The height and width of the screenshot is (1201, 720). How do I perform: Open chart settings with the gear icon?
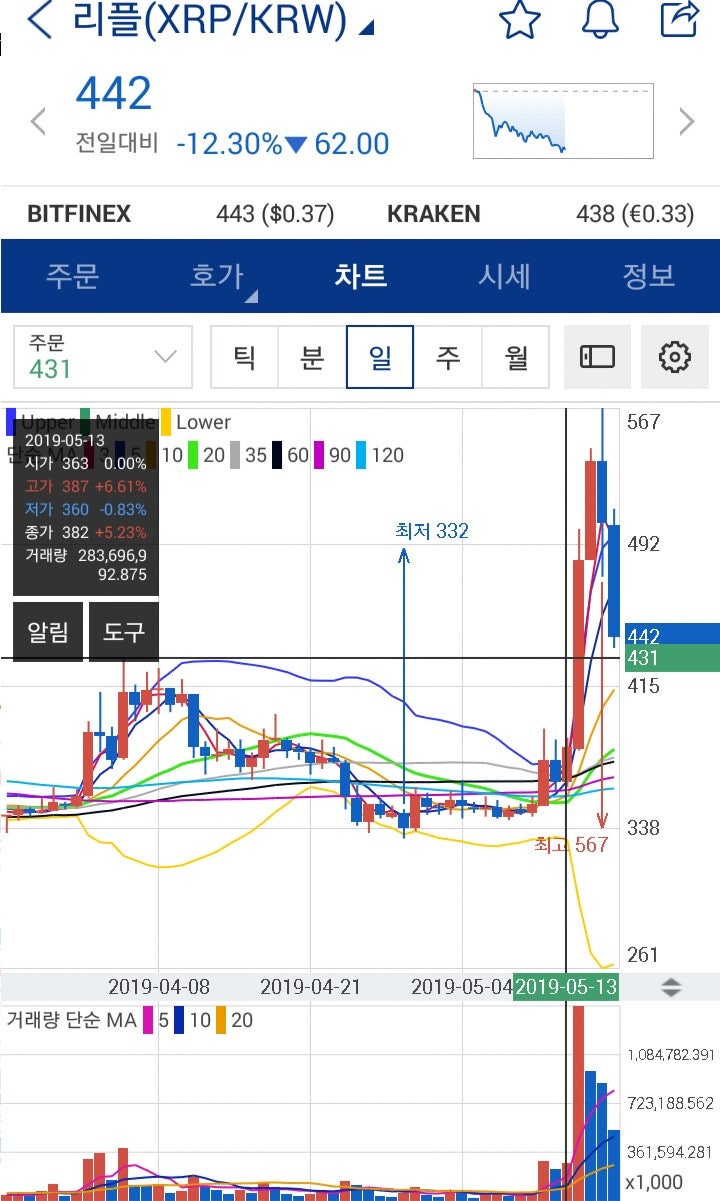675,357
